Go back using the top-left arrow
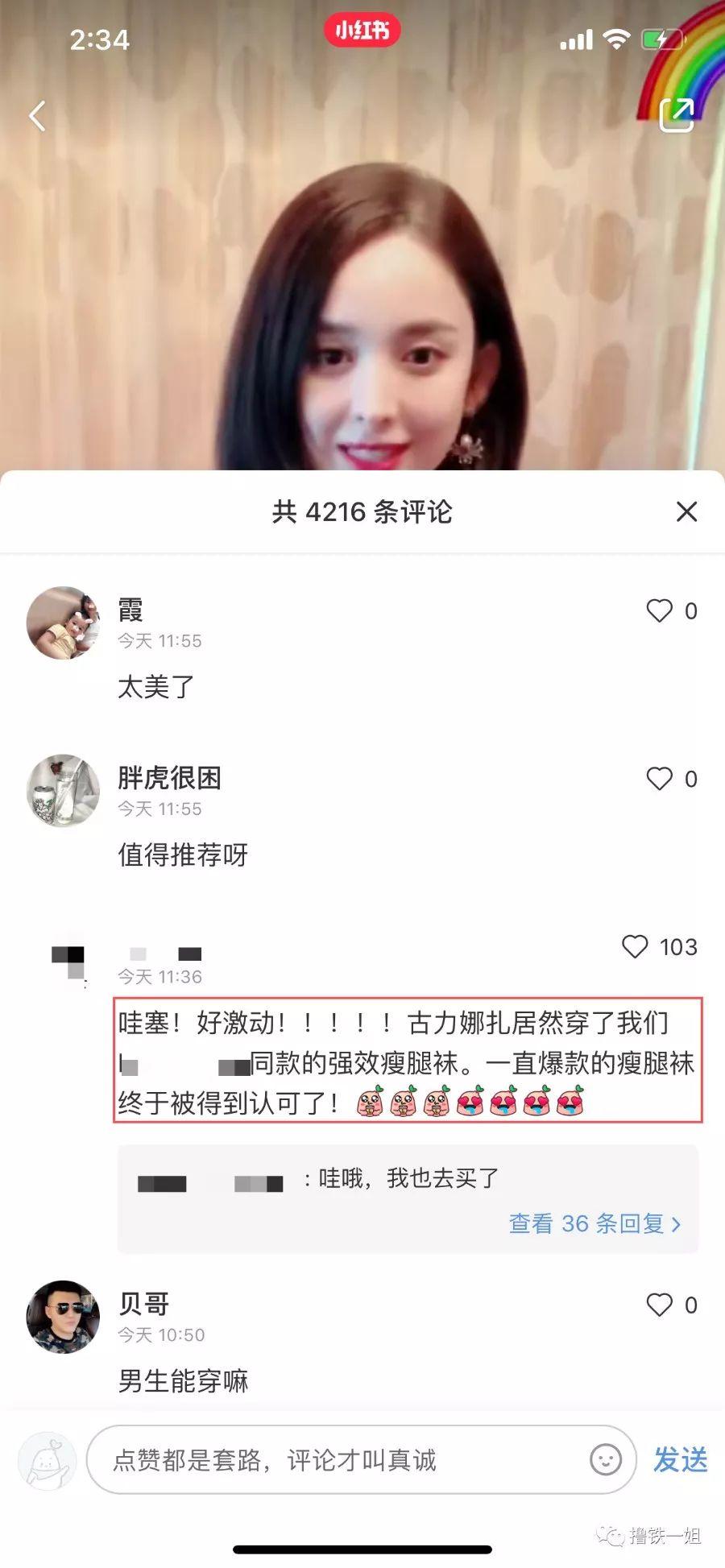Screen dimensions: 725x1568 (x=37, y=116)
